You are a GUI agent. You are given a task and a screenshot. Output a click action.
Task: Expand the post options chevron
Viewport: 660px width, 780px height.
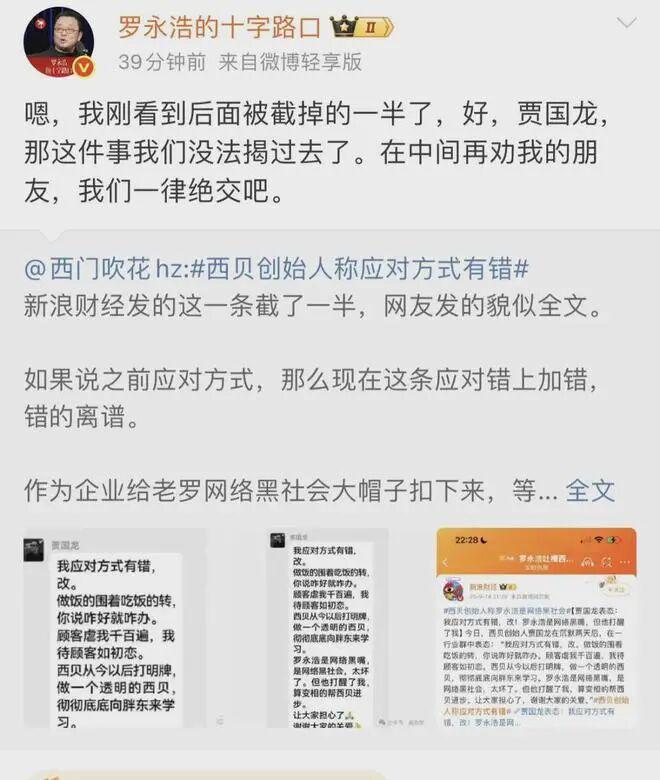(625, 23)
